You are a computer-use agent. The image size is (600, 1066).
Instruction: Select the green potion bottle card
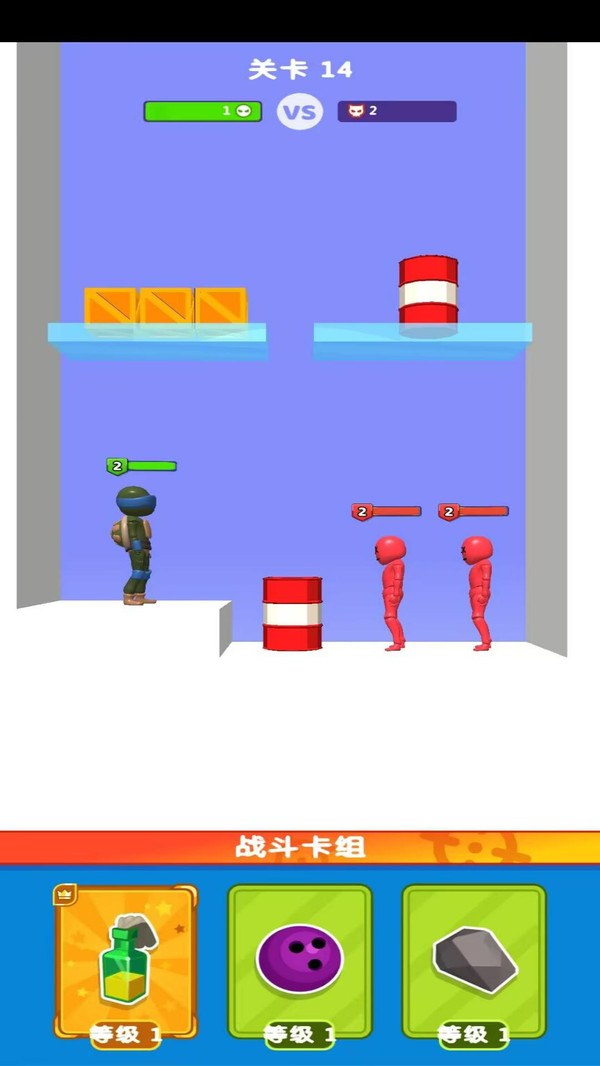[x=126, y=960]
